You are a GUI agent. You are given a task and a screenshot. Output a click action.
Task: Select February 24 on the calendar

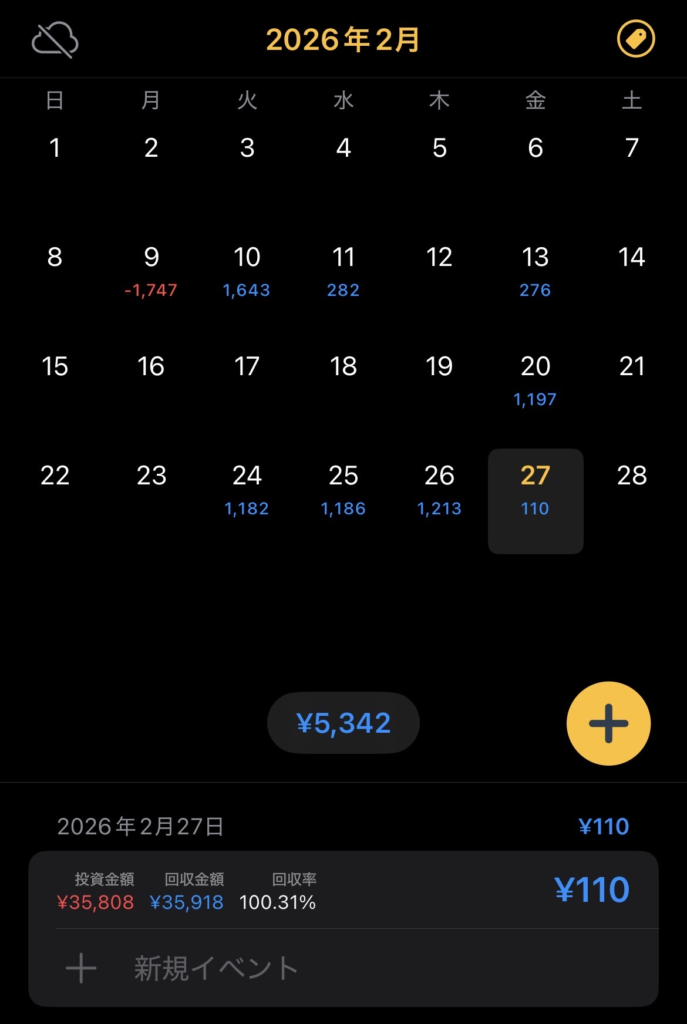[247, 488]
